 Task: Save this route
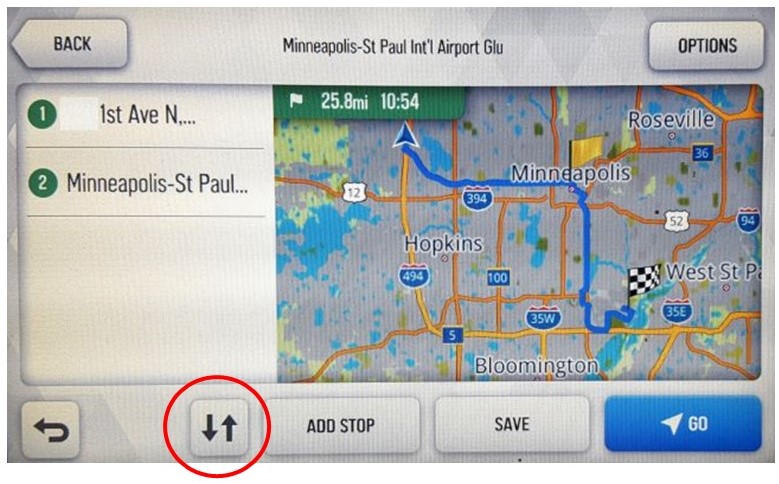[512, 425]
